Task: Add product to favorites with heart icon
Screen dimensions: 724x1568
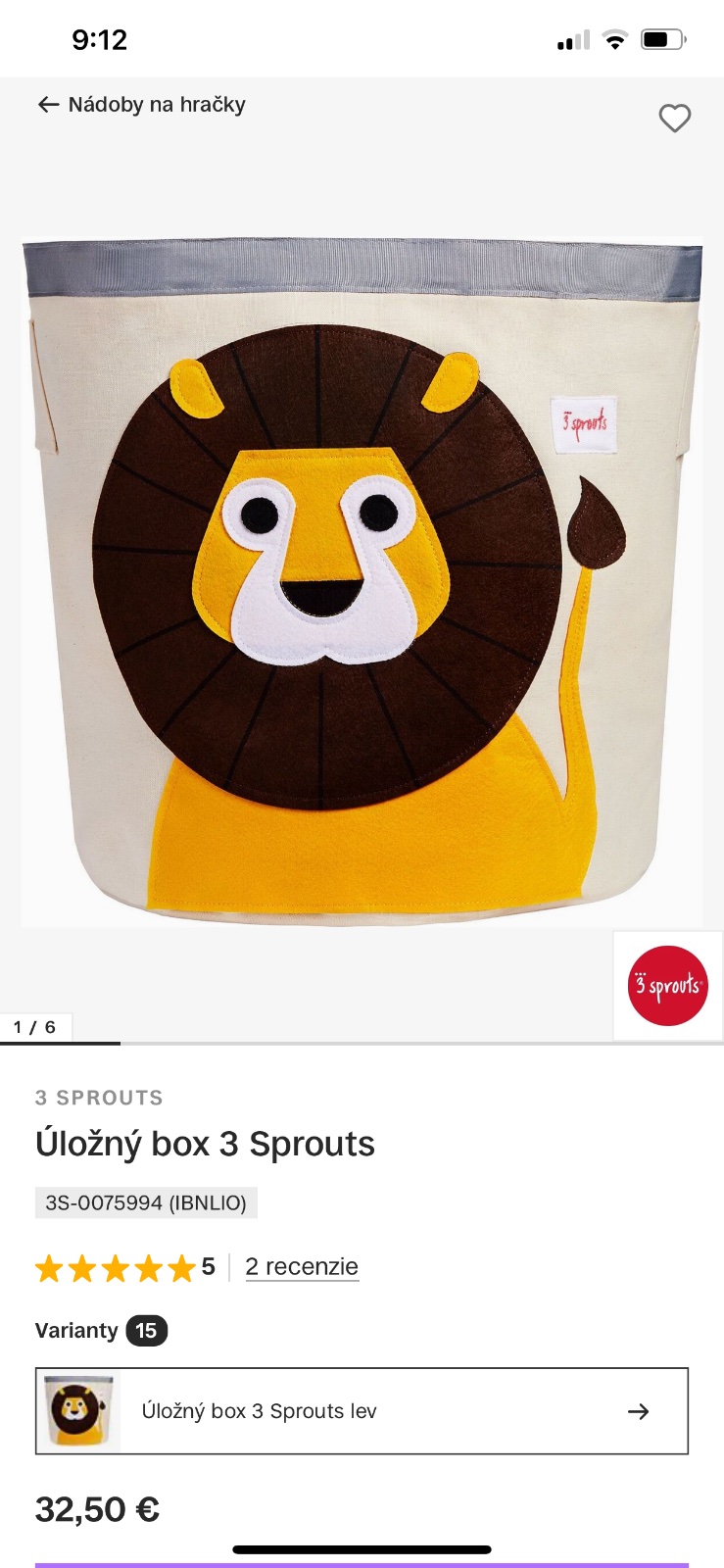Action: [674, 119]
